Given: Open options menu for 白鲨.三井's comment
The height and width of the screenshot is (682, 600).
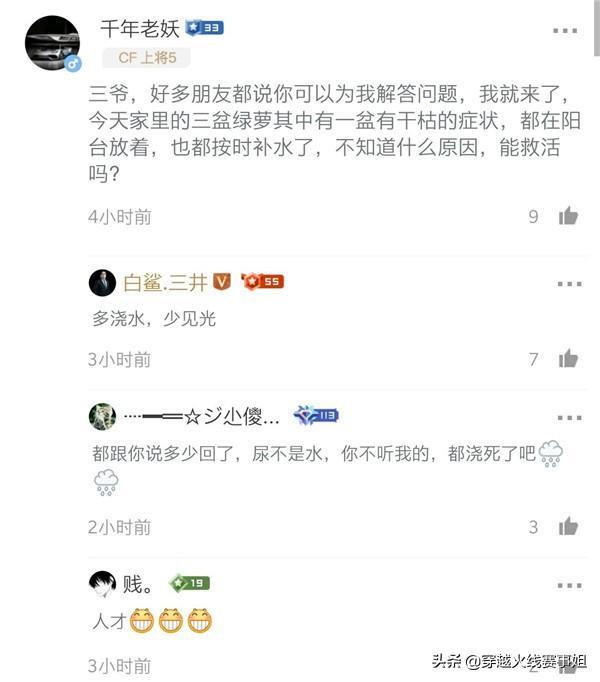Looking at the screenshot, I should (568, 283).
